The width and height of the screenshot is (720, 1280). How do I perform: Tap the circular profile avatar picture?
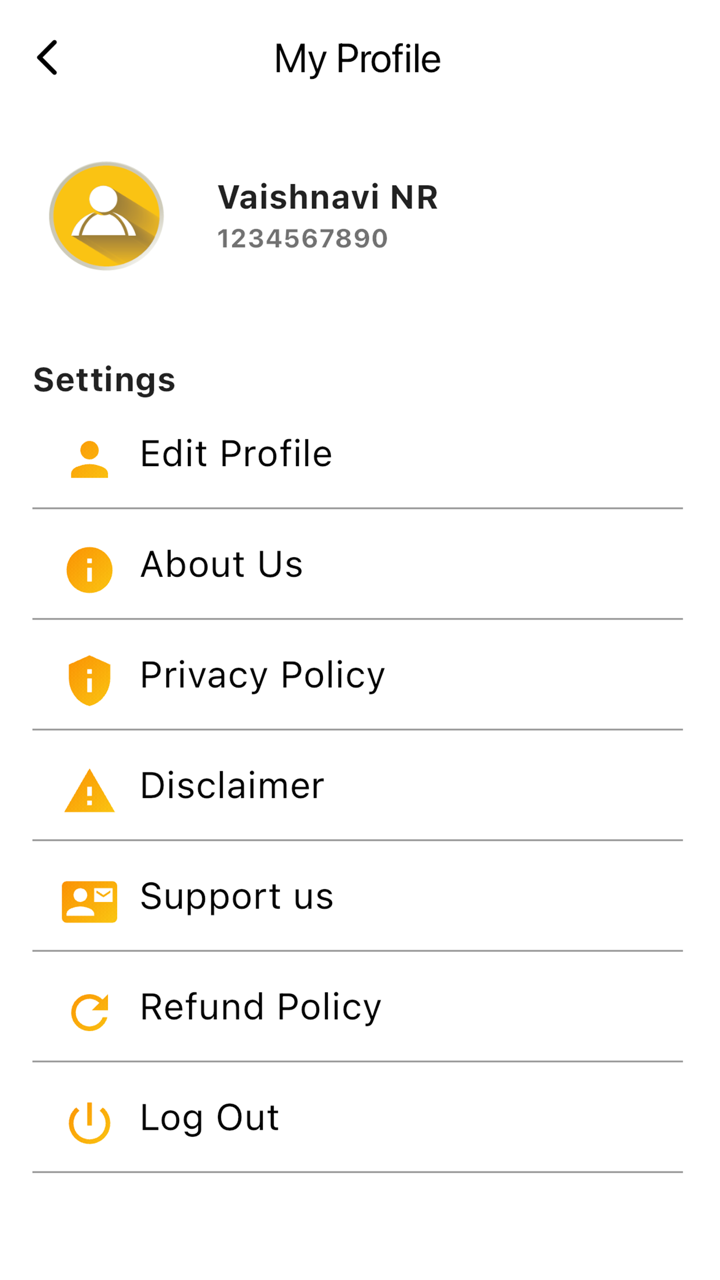point(105,216)
